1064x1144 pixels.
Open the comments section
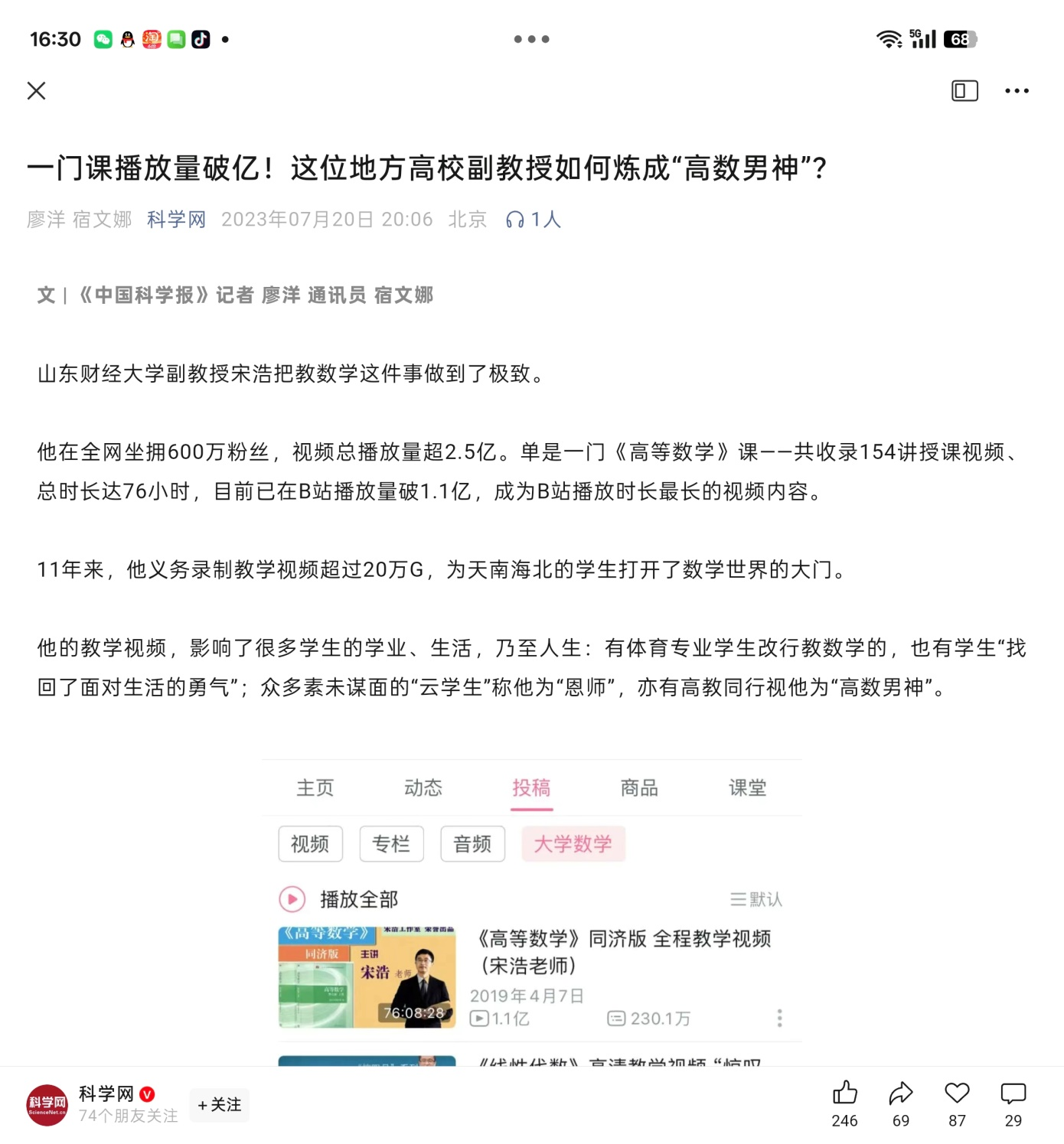(x=1013, y=1094)
